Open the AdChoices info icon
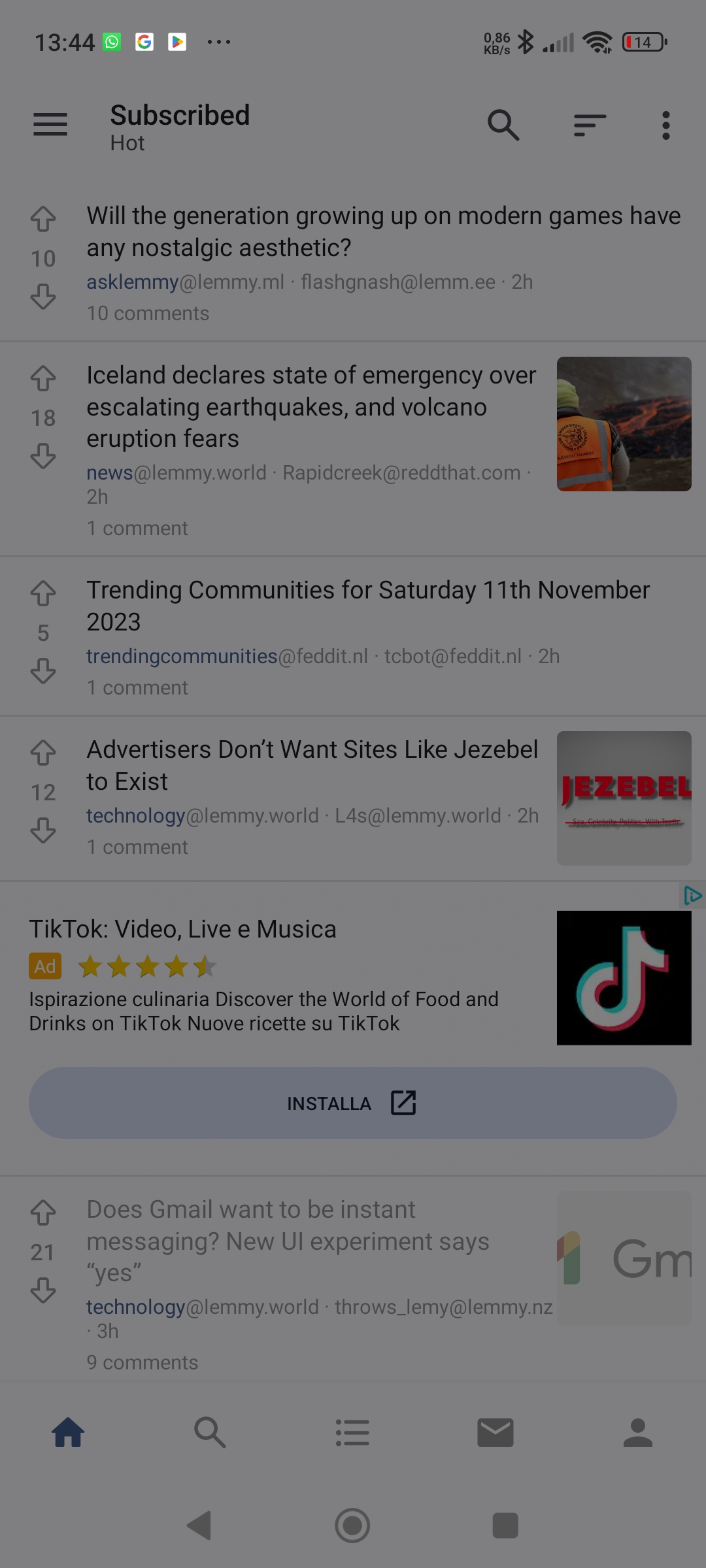 (x=692, y=896)
